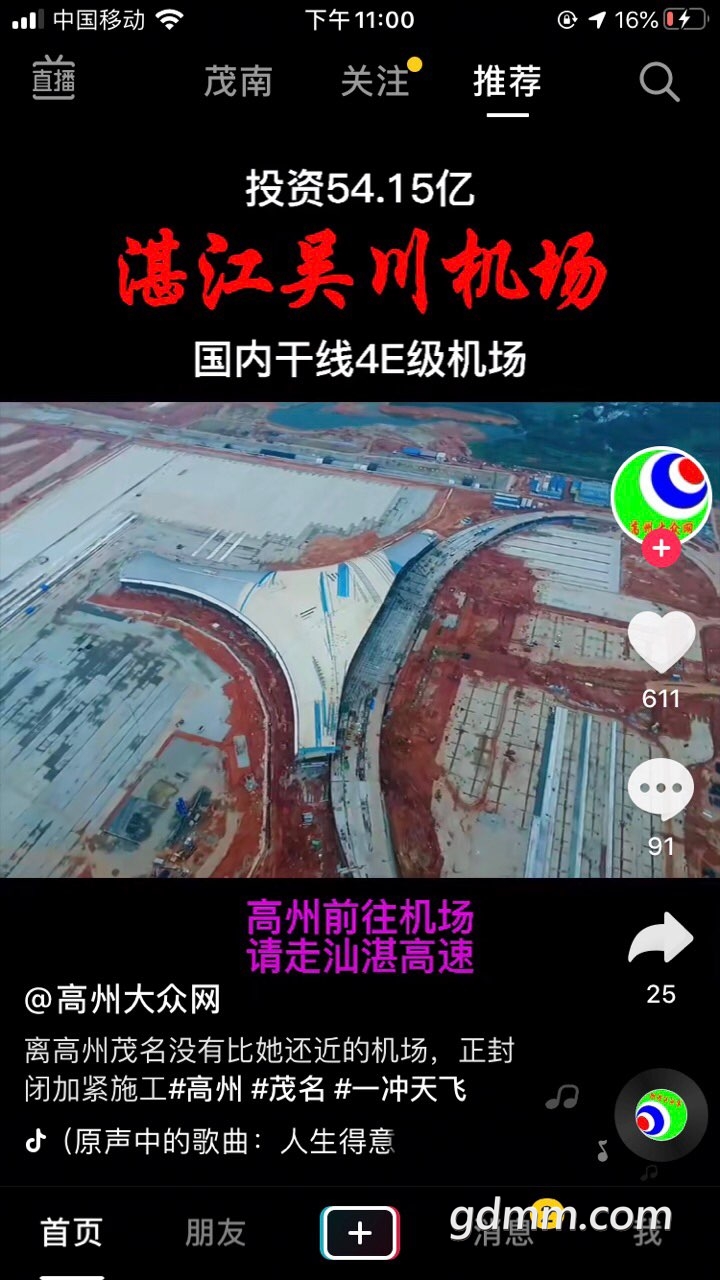Screen dimensions: 720x1280
Task: Open the comments bubble
Action: pyautogui.click(x=661, y=790)
